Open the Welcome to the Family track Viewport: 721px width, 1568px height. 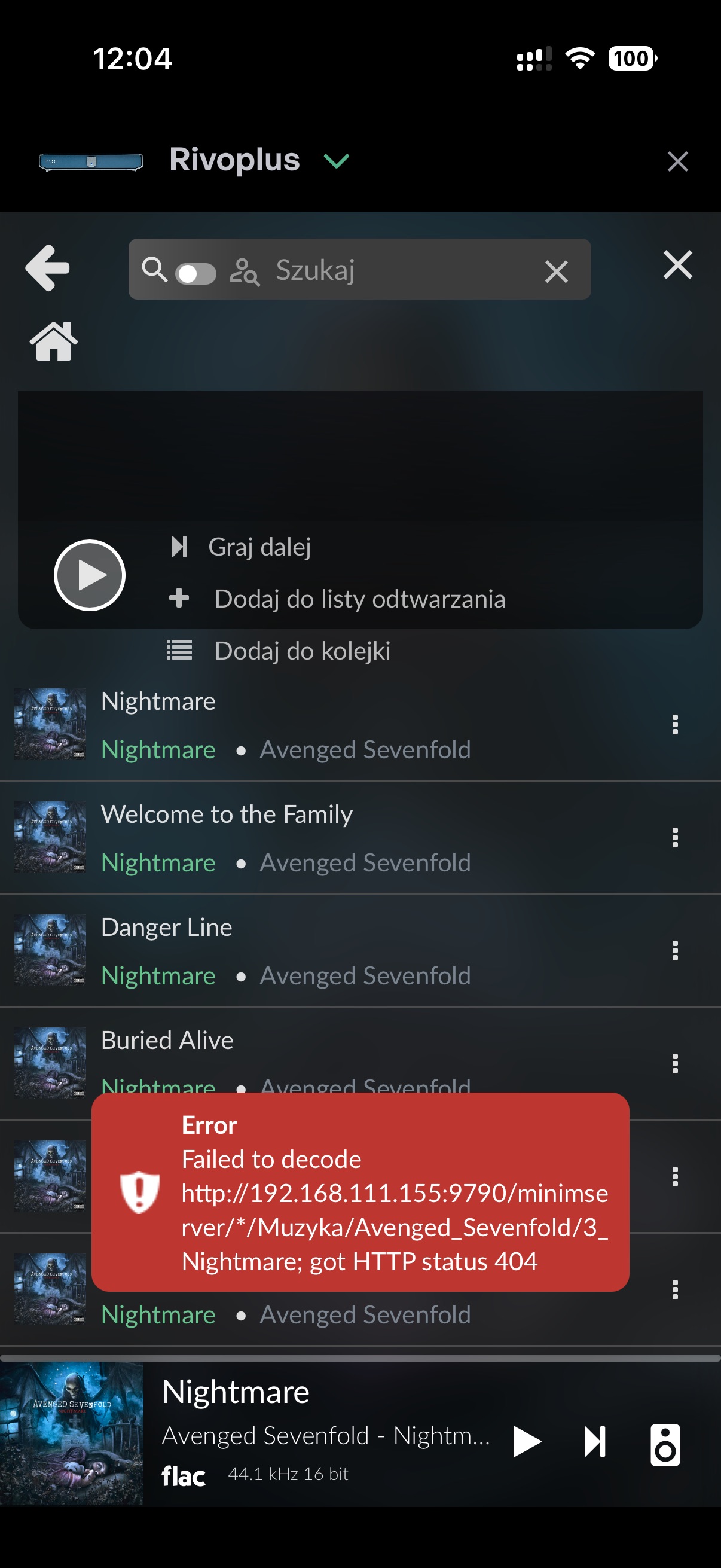[x=227, y=814]
